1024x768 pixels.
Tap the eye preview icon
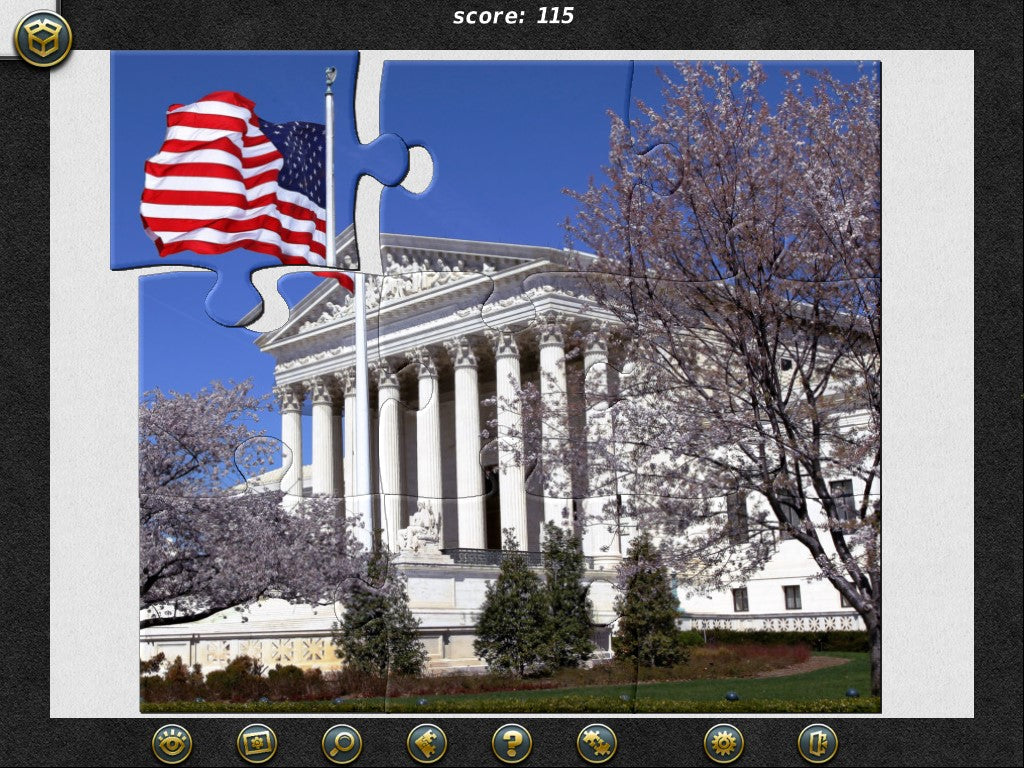[172, 743]
